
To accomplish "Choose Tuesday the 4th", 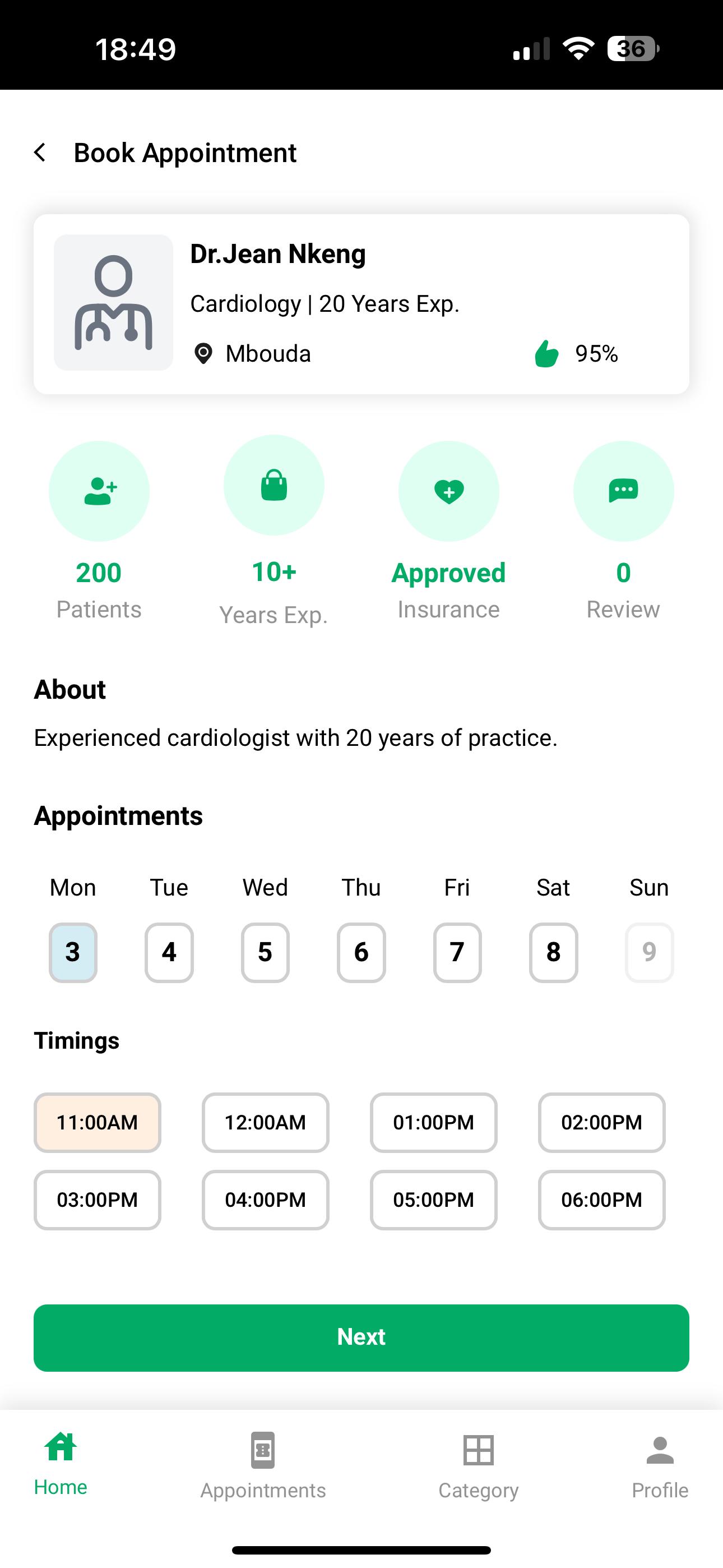I will tap(169, 952).
